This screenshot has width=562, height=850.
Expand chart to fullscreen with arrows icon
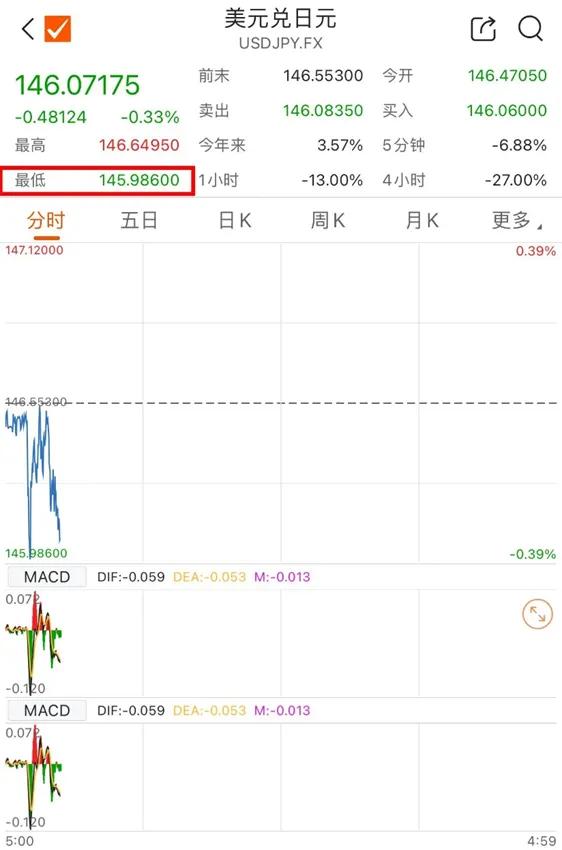[537, 614]
